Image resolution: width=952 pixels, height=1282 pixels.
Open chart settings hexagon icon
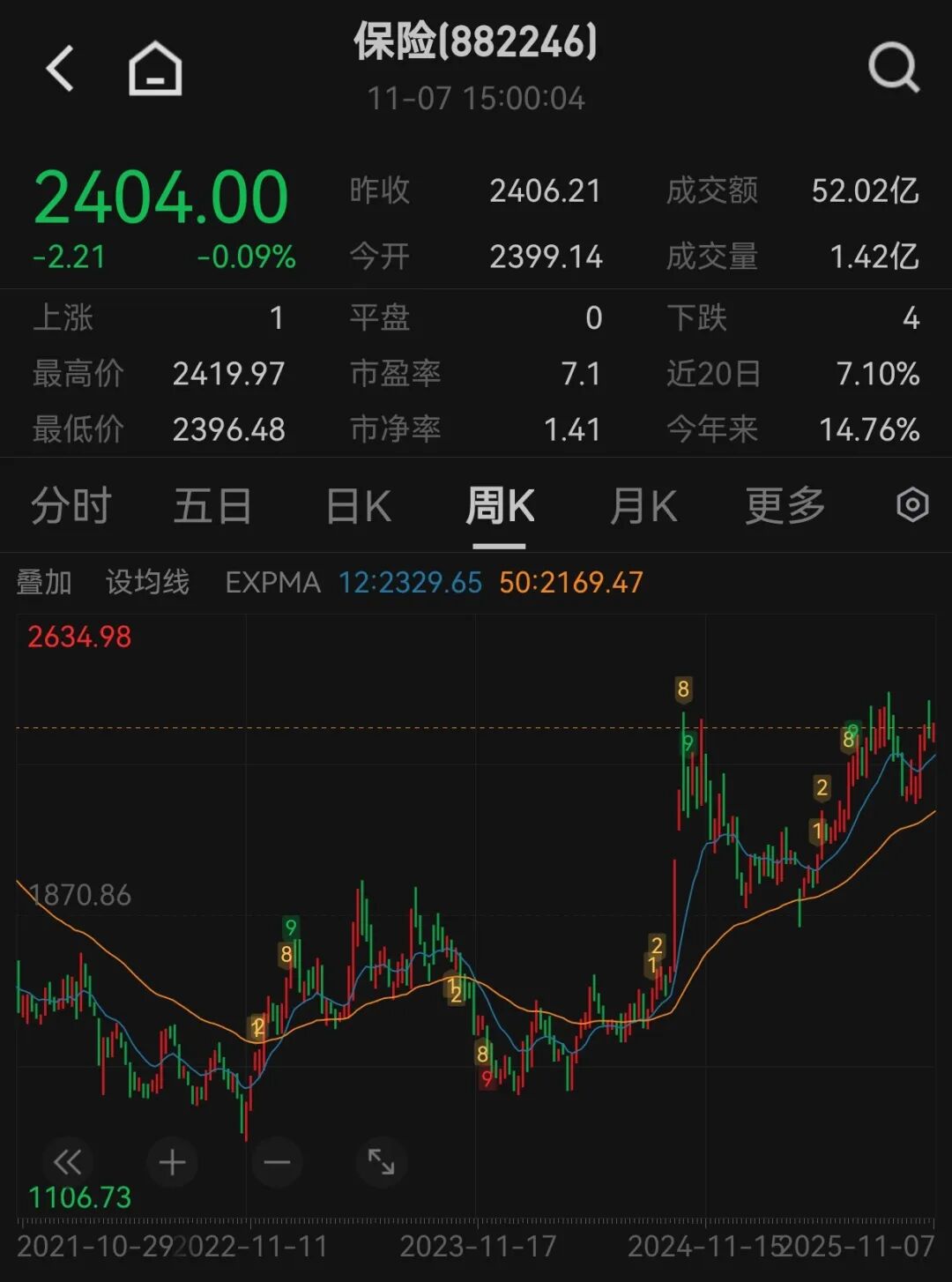point(912,505)
